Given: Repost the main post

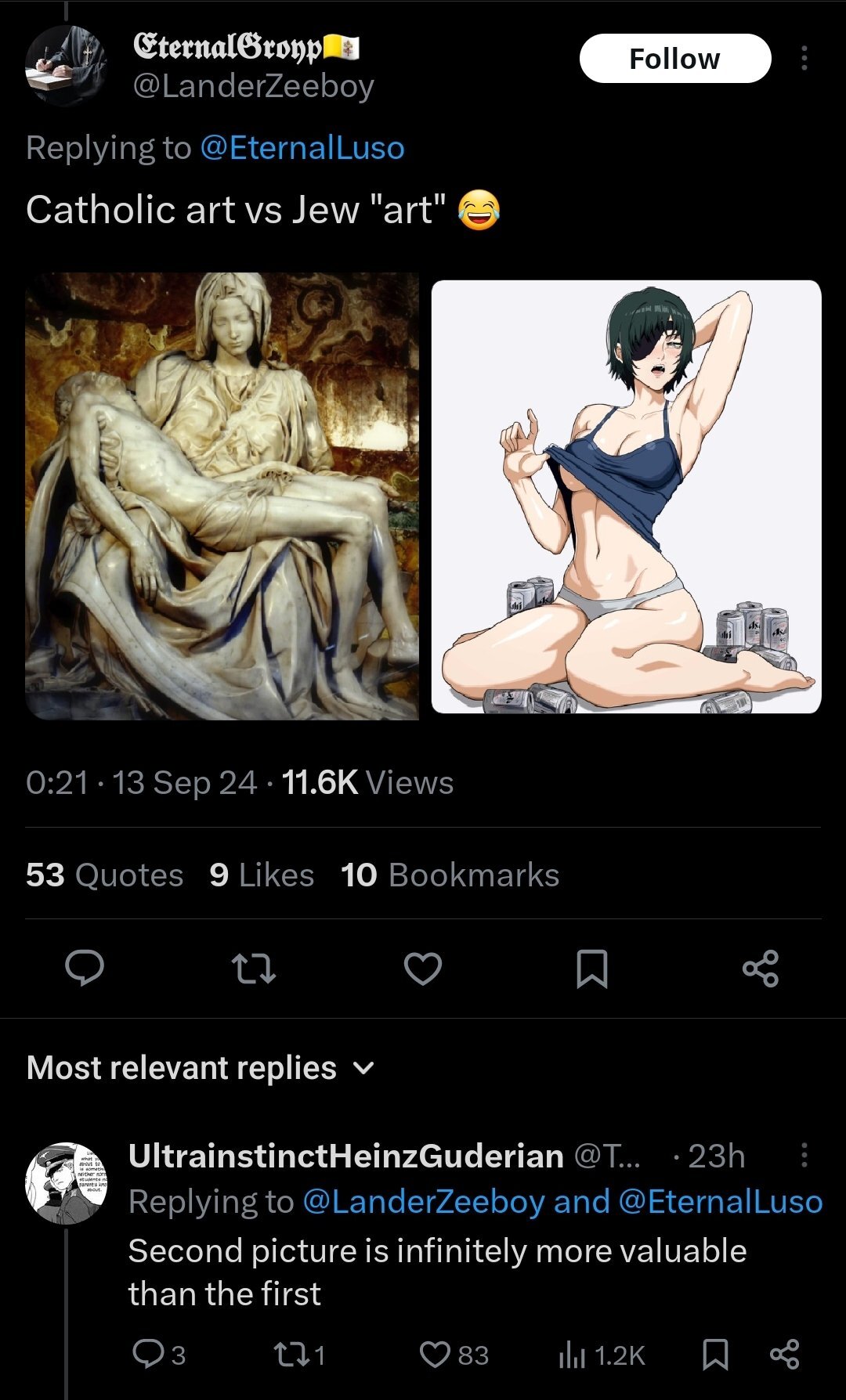Looking at the screenshot, I should (x=254, y=969).
